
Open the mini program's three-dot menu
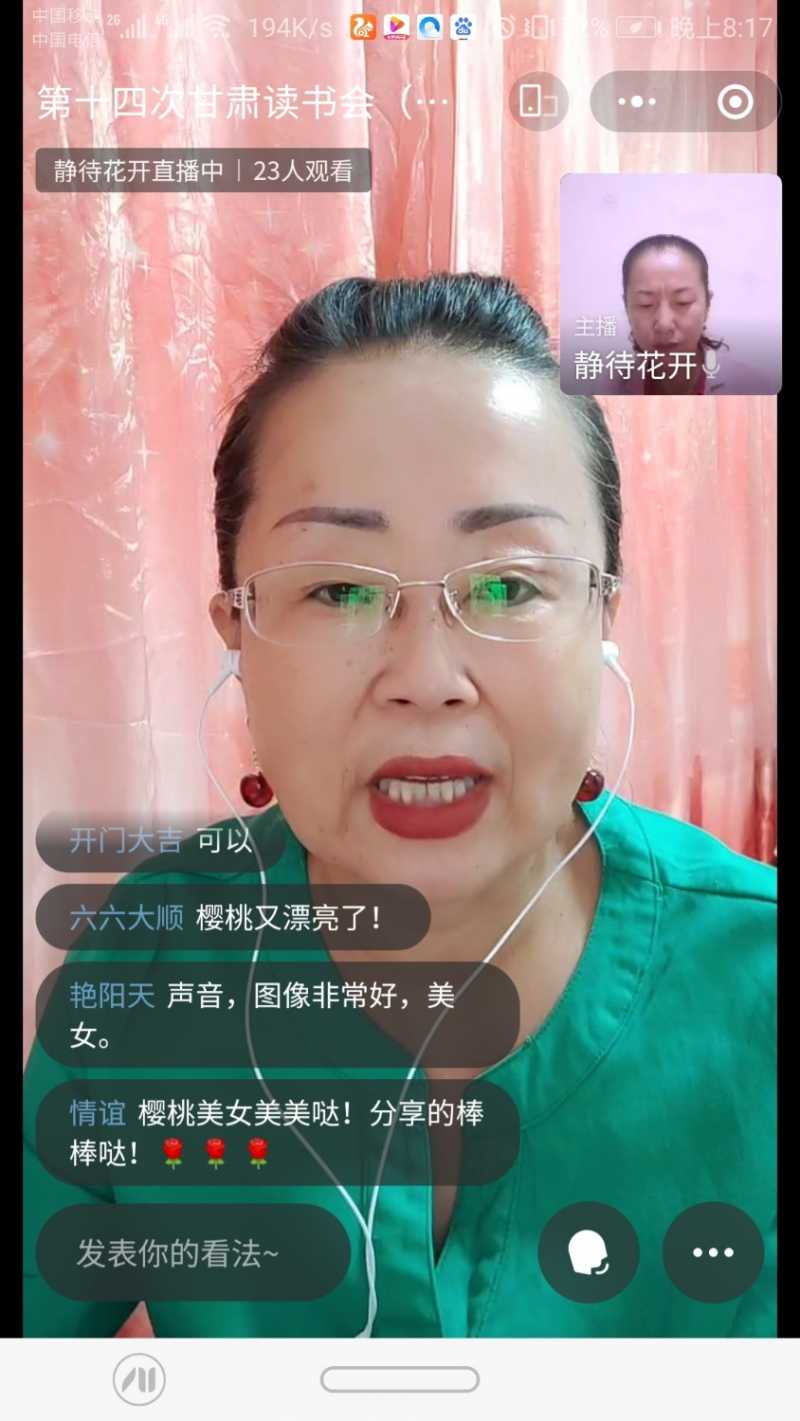point(637,101)
